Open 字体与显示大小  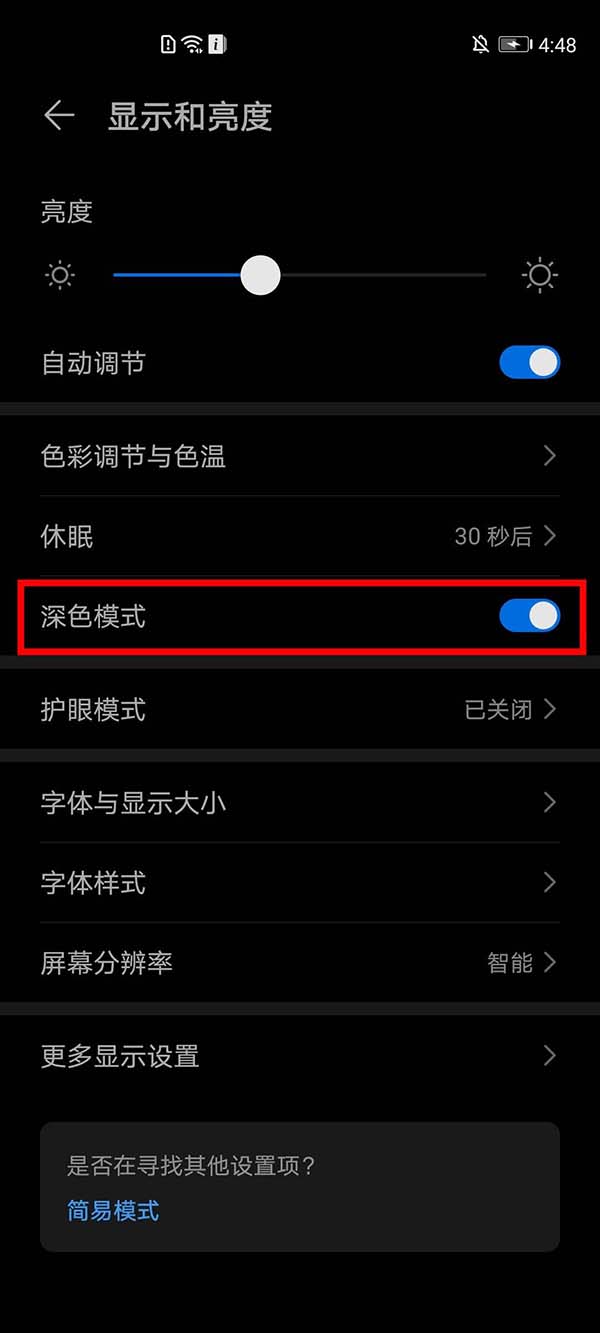[300, 802]
